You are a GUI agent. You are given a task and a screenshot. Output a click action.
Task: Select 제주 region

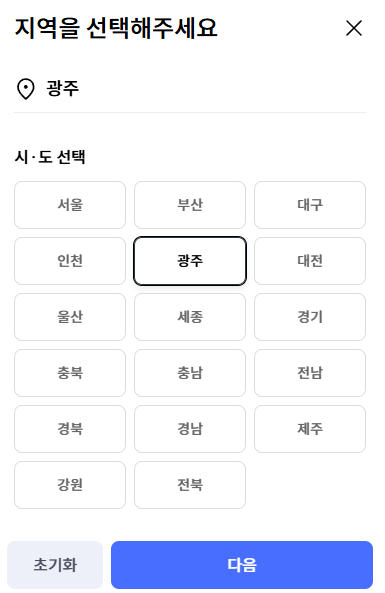(x=310, y=429)
